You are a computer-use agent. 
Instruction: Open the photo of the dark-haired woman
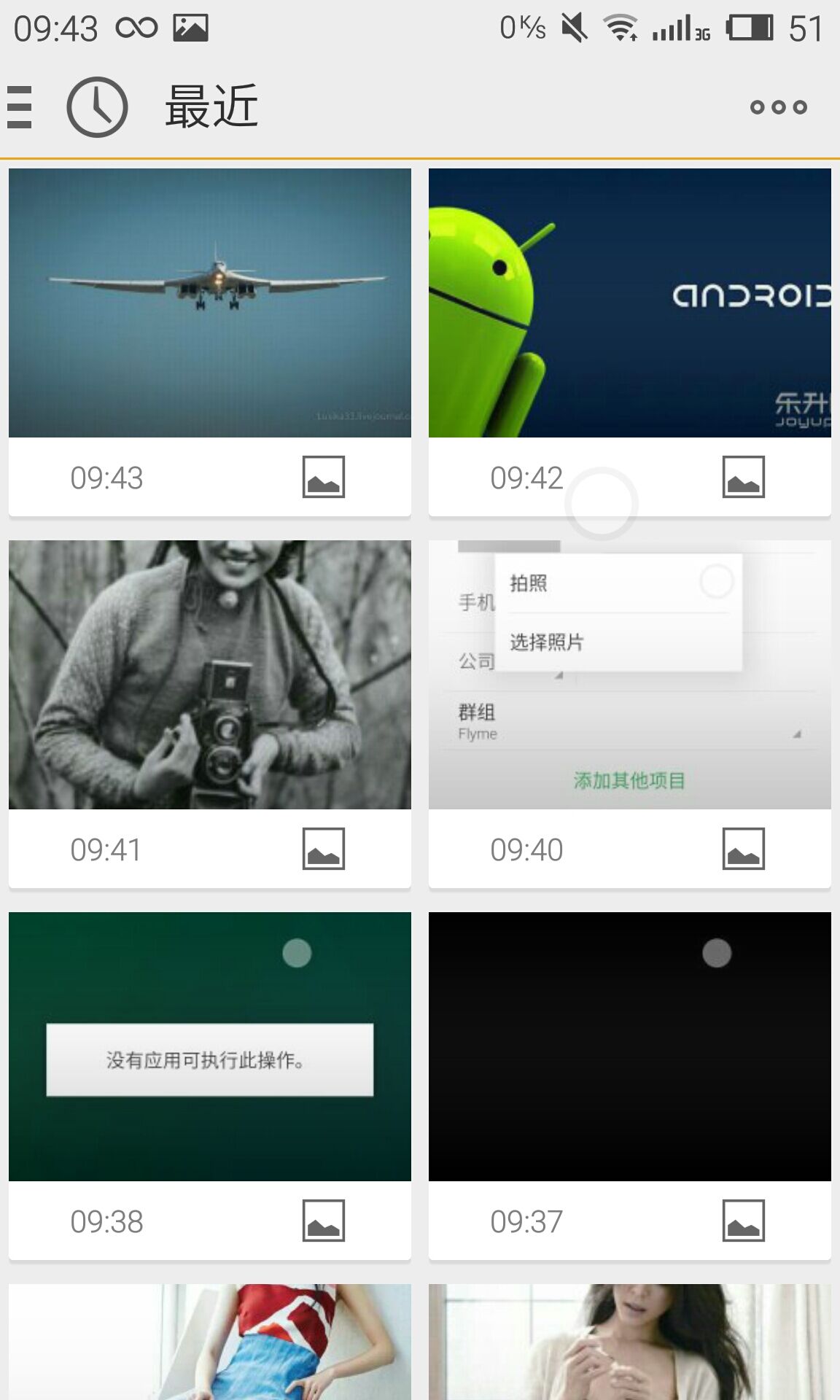(630, 1342)
